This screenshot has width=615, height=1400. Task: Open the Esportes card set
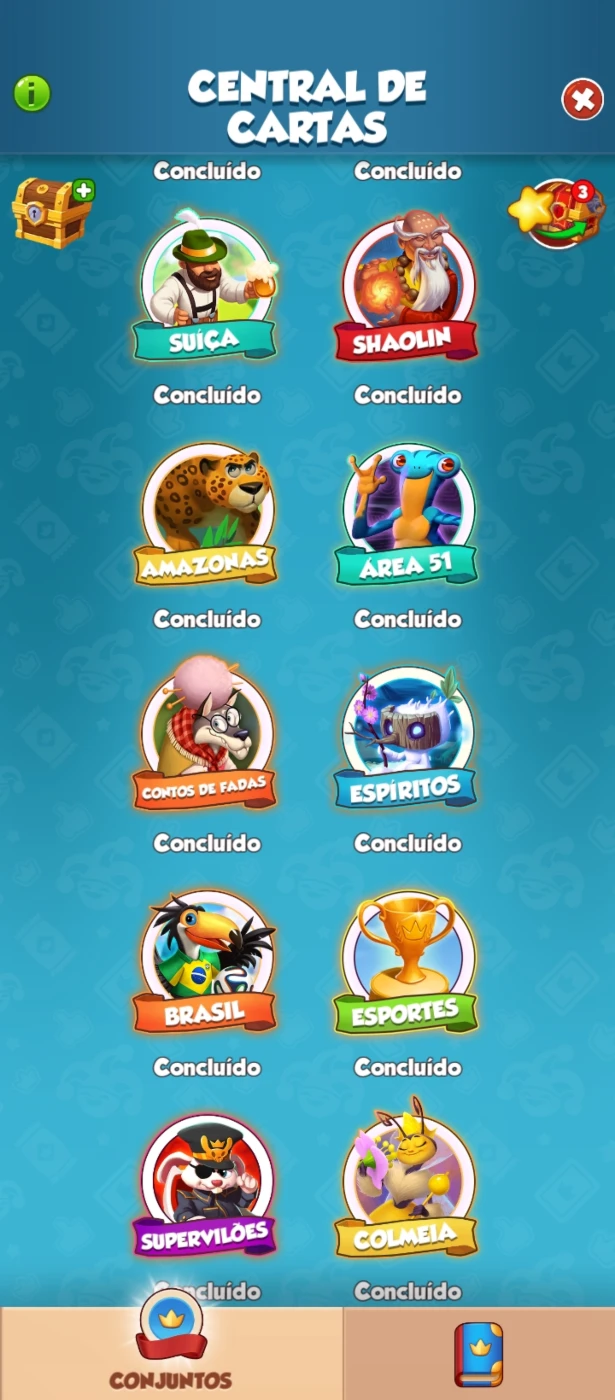[407, 960]
